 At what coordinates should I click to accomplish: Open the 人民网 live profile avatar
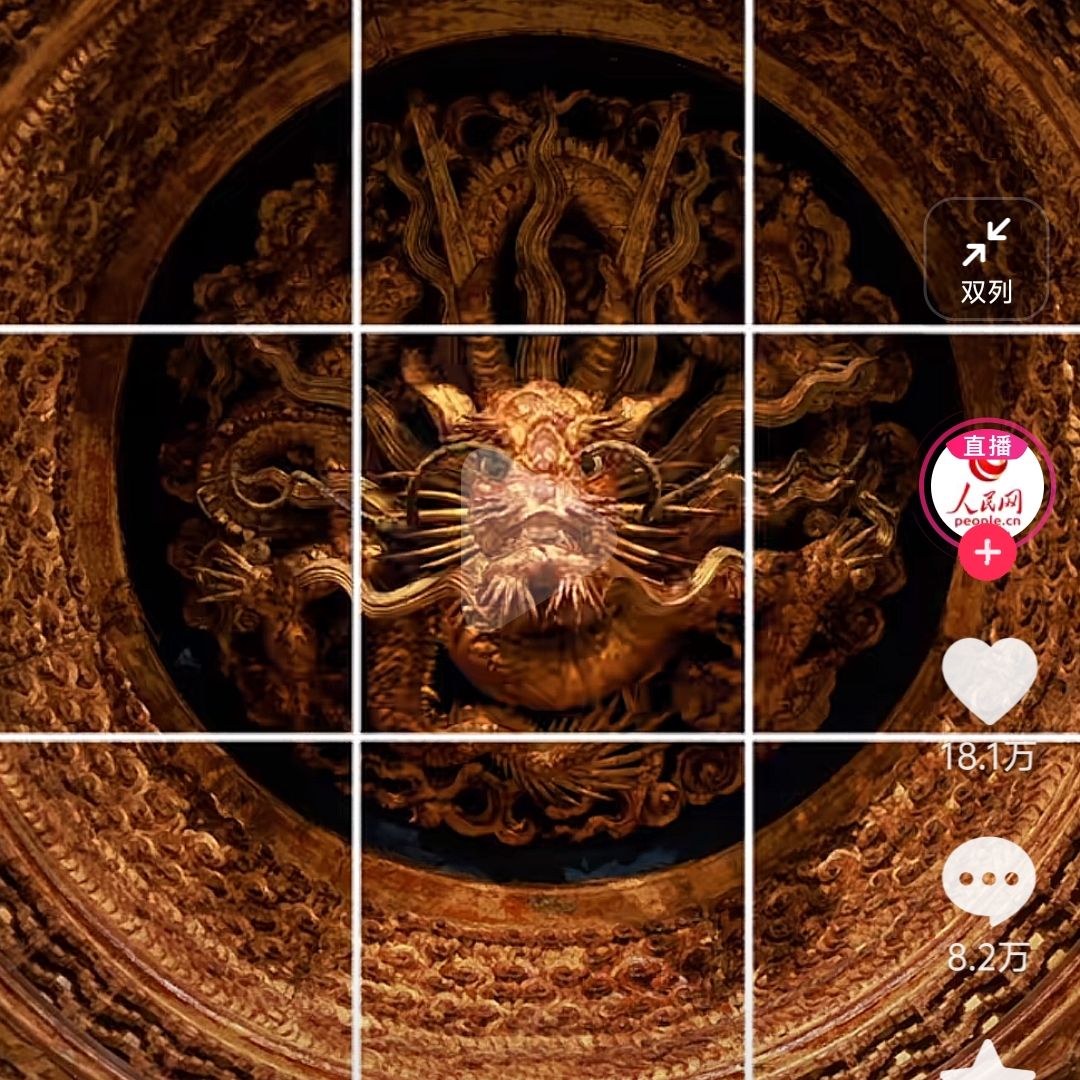[987, 483]
